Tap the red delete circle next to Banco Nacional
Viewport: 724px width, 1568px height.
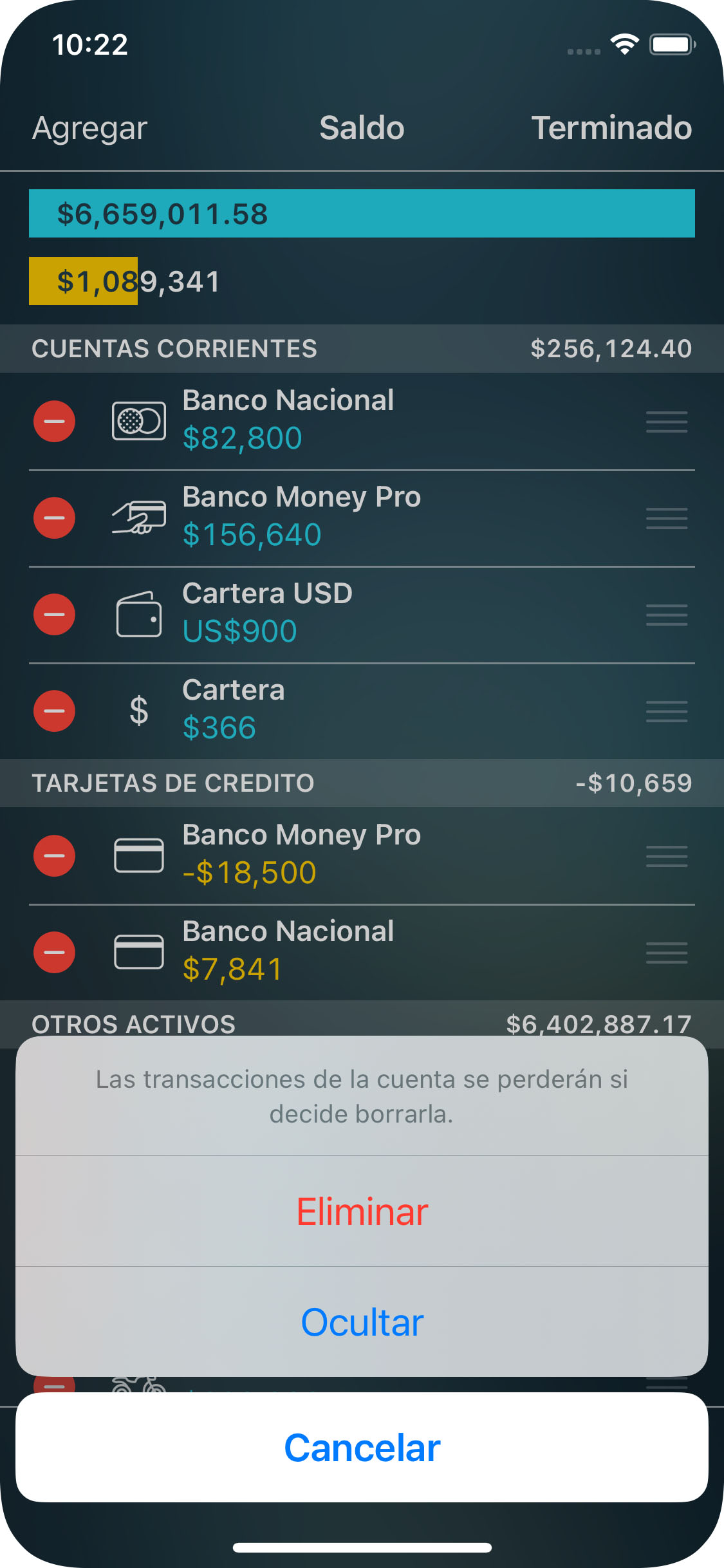tap(54, 422)
